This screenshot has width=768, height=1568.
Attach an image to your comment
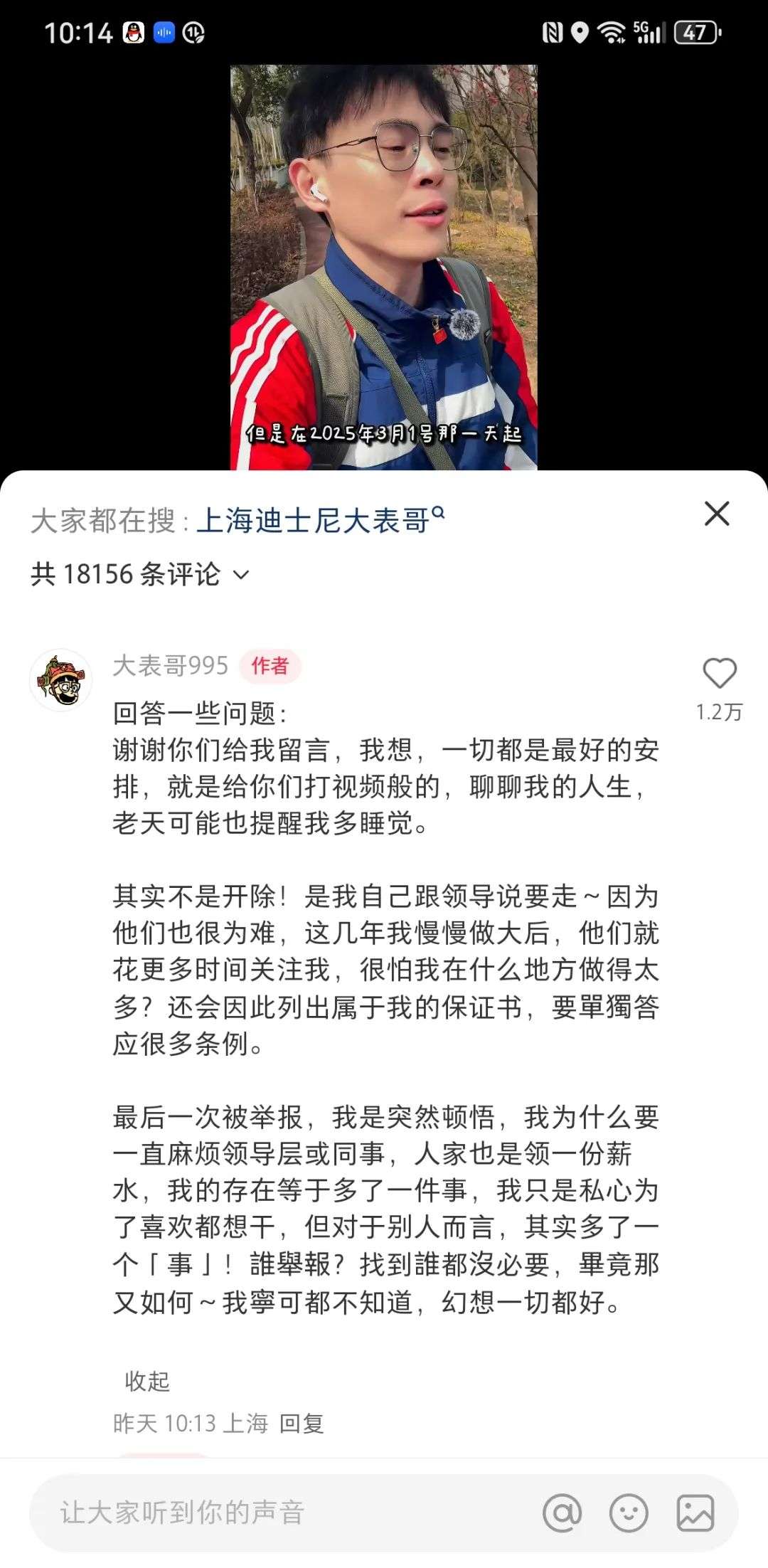pyautogui.click(x=695, y=1513)
